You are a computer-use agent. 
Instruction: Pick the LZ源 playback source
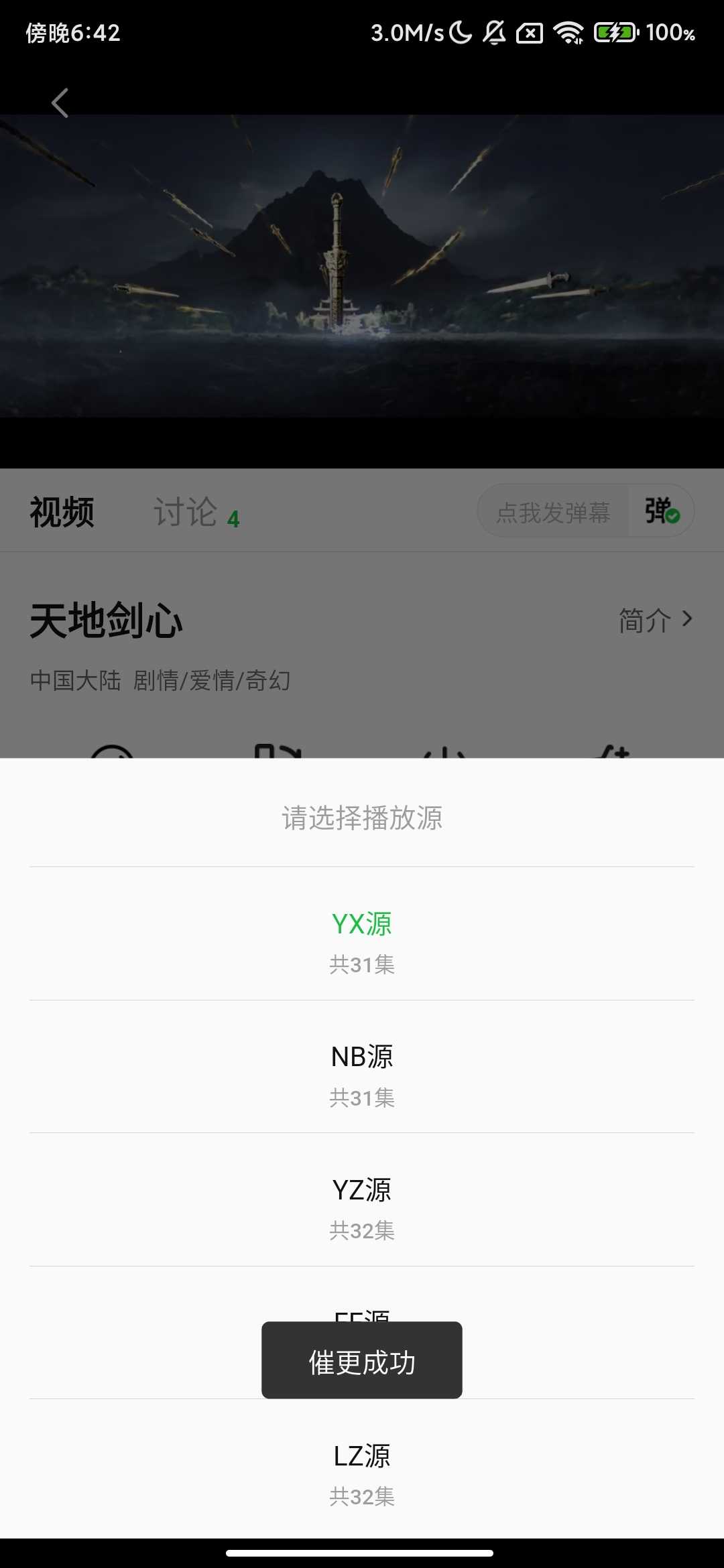click(362, 1470)
